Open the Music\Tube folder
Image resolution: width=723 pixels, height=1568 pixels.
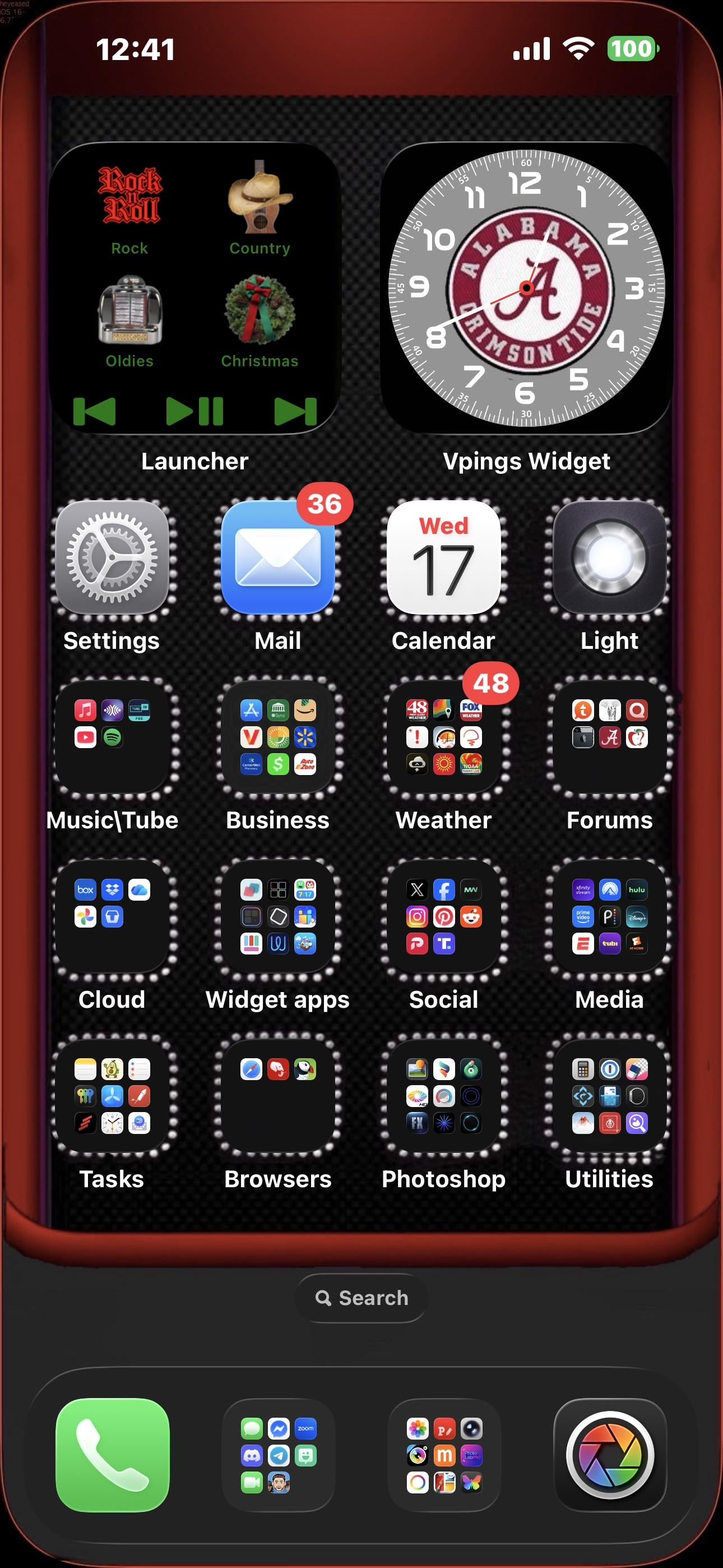point(112,736)
